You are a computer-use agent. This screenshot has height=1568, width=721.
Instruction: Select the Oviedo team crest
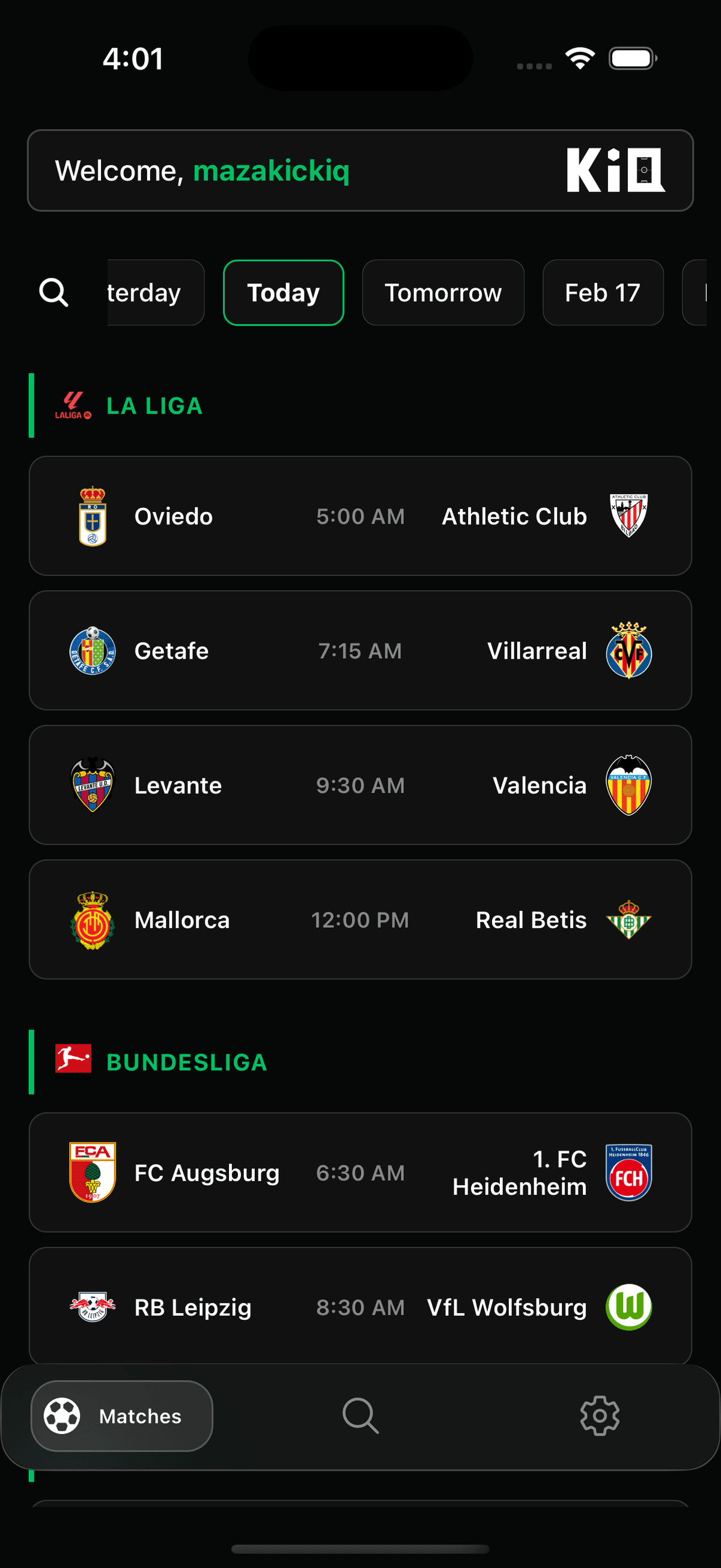(x=91, y=516)
